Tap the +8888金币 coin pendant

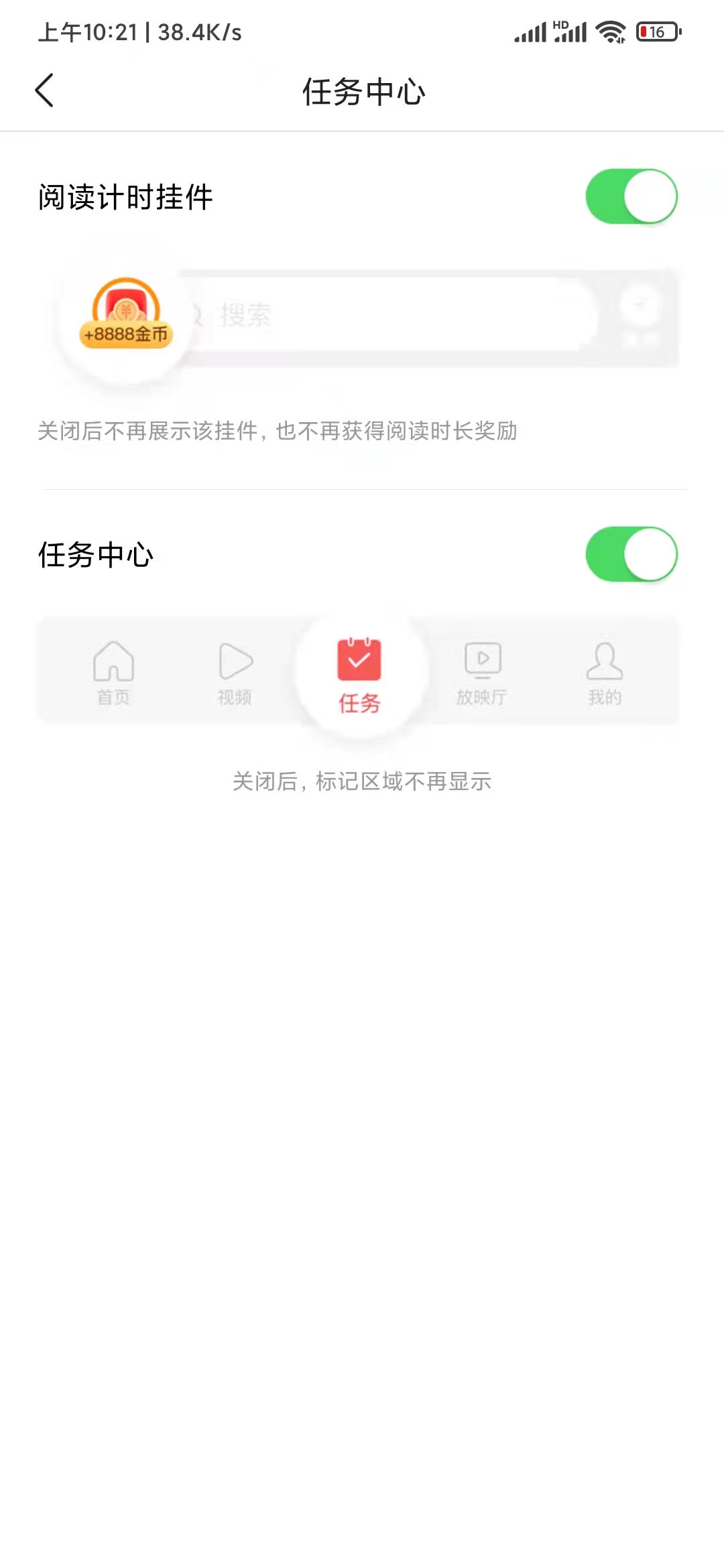(126, 315)
